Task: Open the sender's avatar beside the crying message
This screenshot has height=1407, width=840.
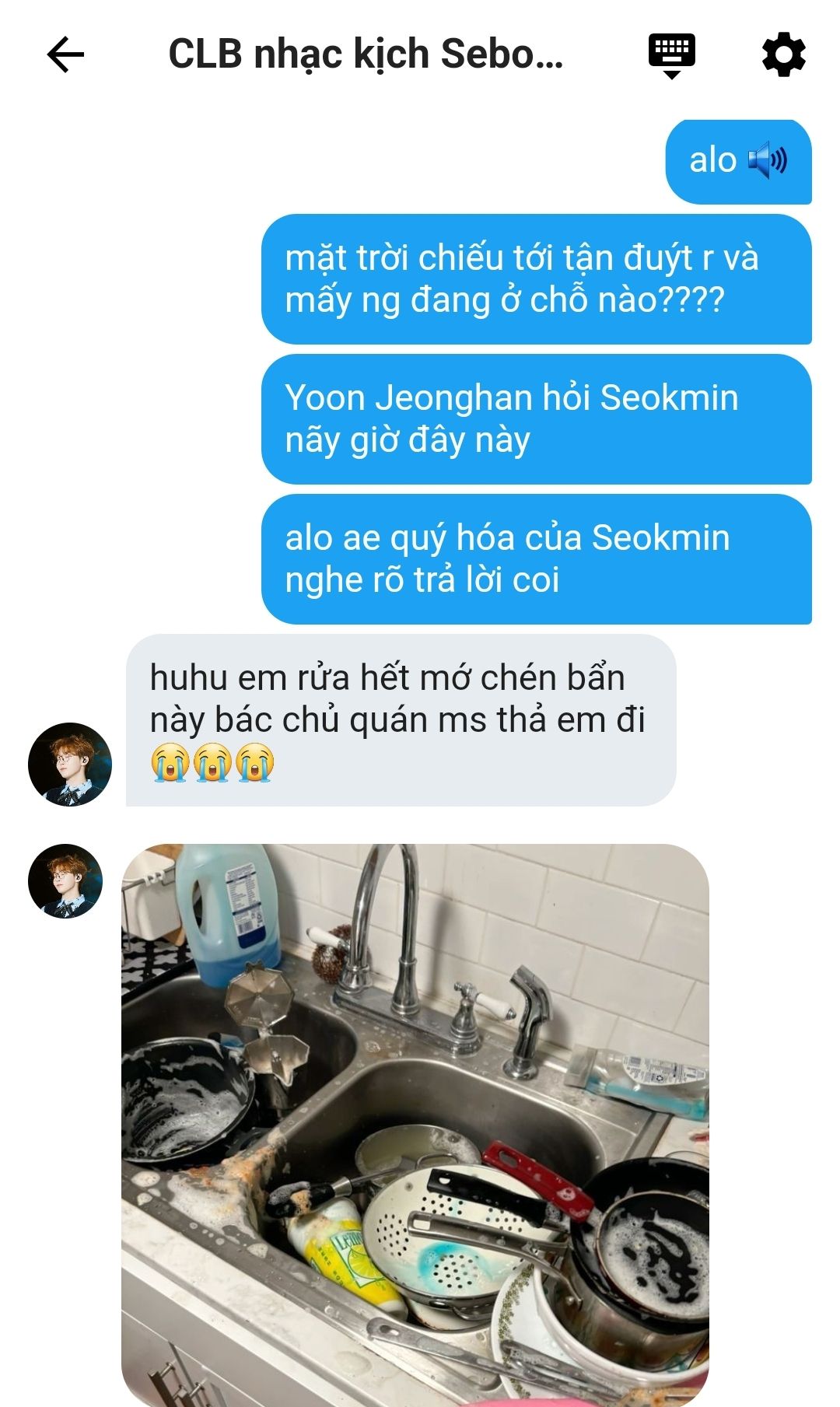Action: (70, 765)
